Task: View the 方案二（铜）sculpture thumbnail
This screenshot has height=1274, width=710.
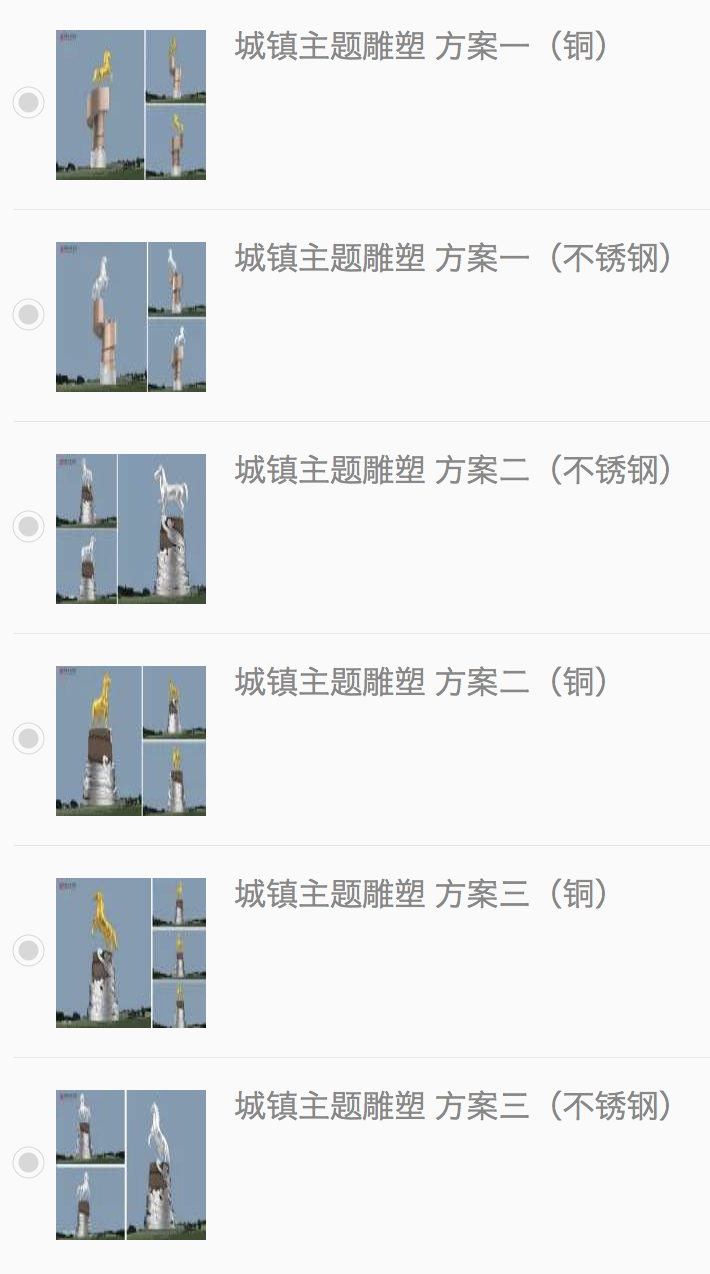Action: click(131, 740)
